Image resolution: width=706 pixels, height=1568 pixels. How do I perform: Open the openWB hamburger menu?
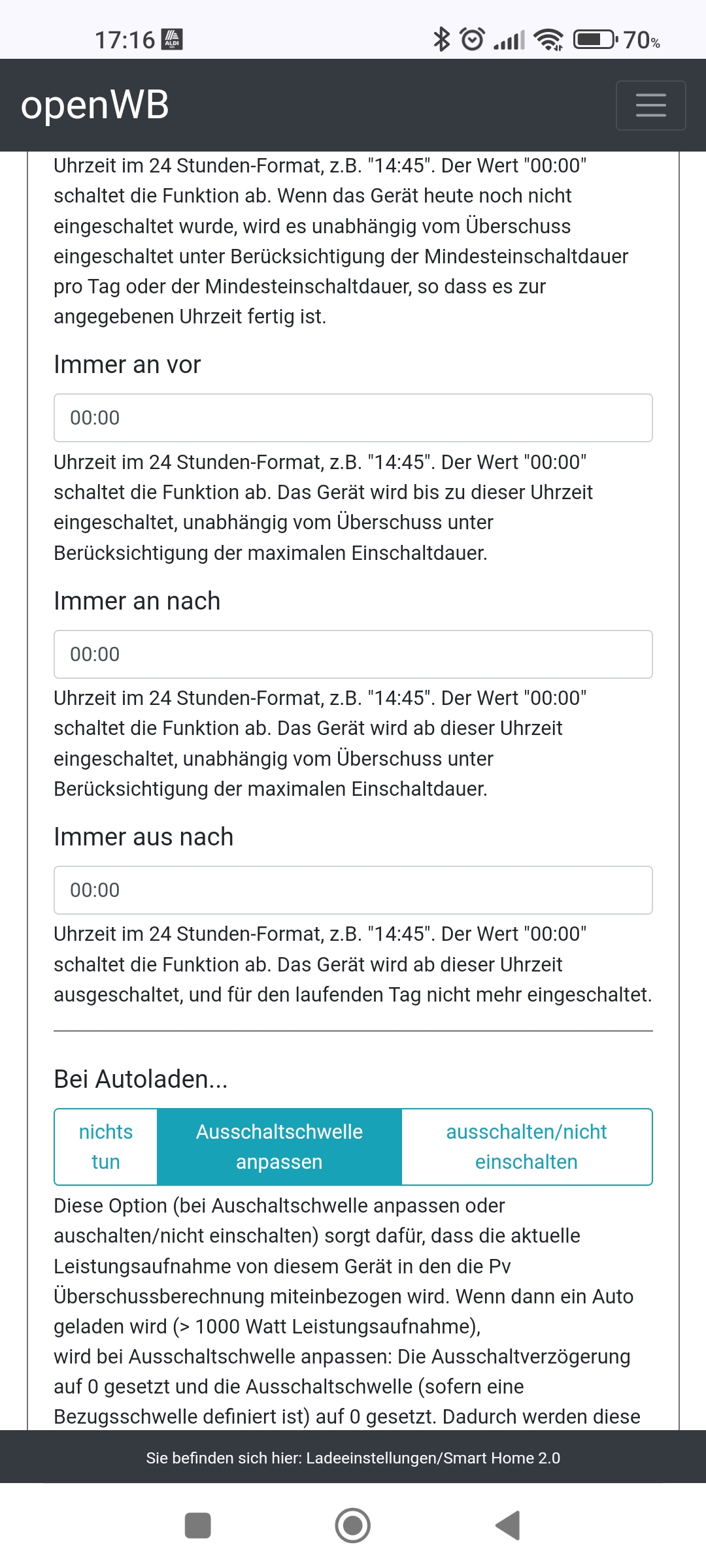tap(650, 105)
